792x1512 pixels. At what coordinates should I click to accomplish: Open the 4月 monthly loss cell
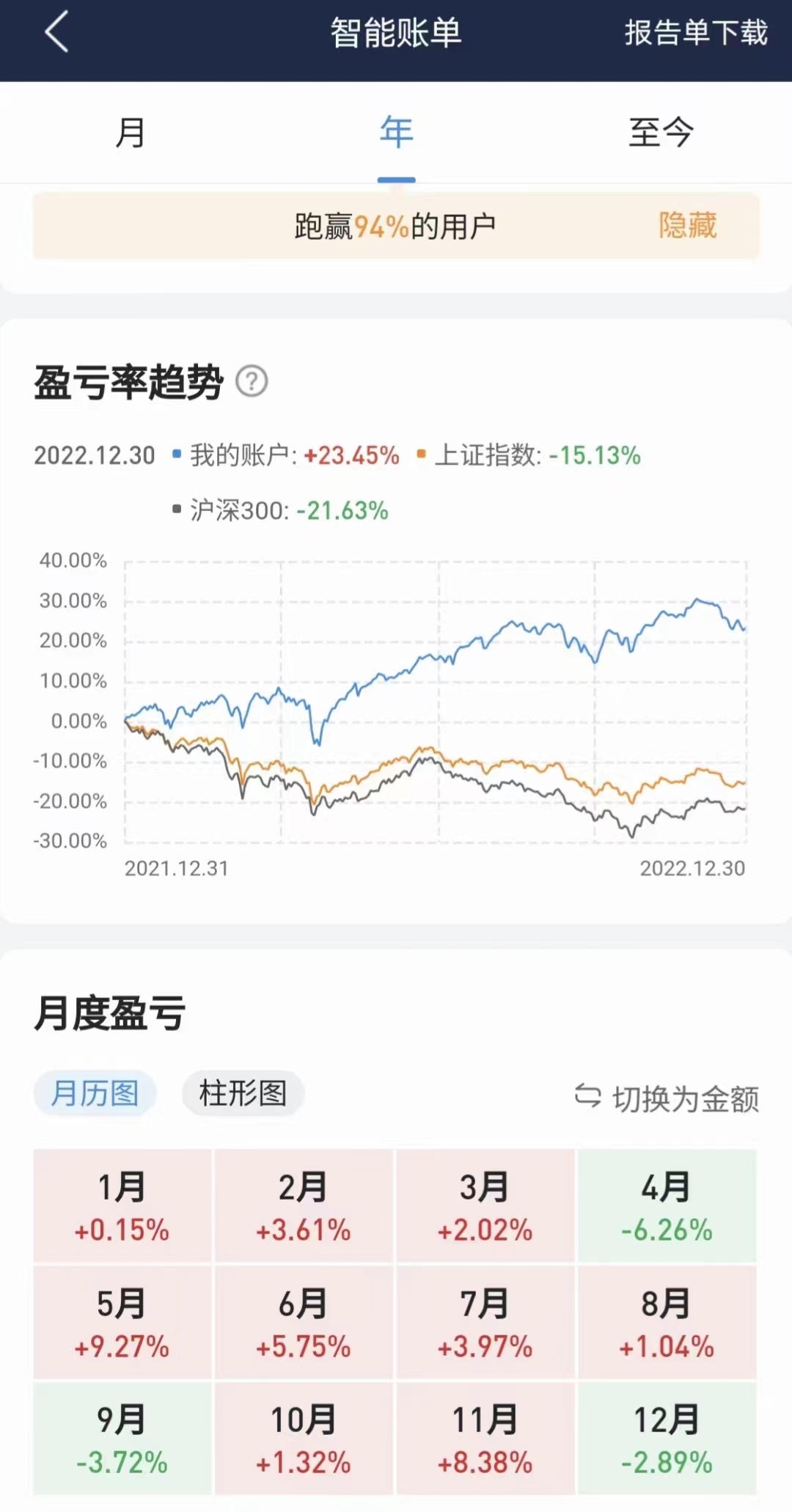[667, 1206]
